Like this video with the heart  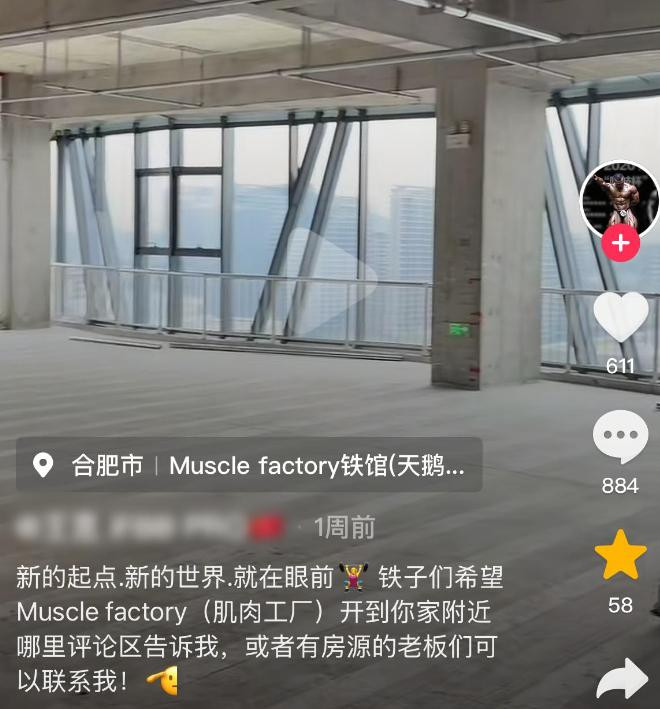point(620,316)
